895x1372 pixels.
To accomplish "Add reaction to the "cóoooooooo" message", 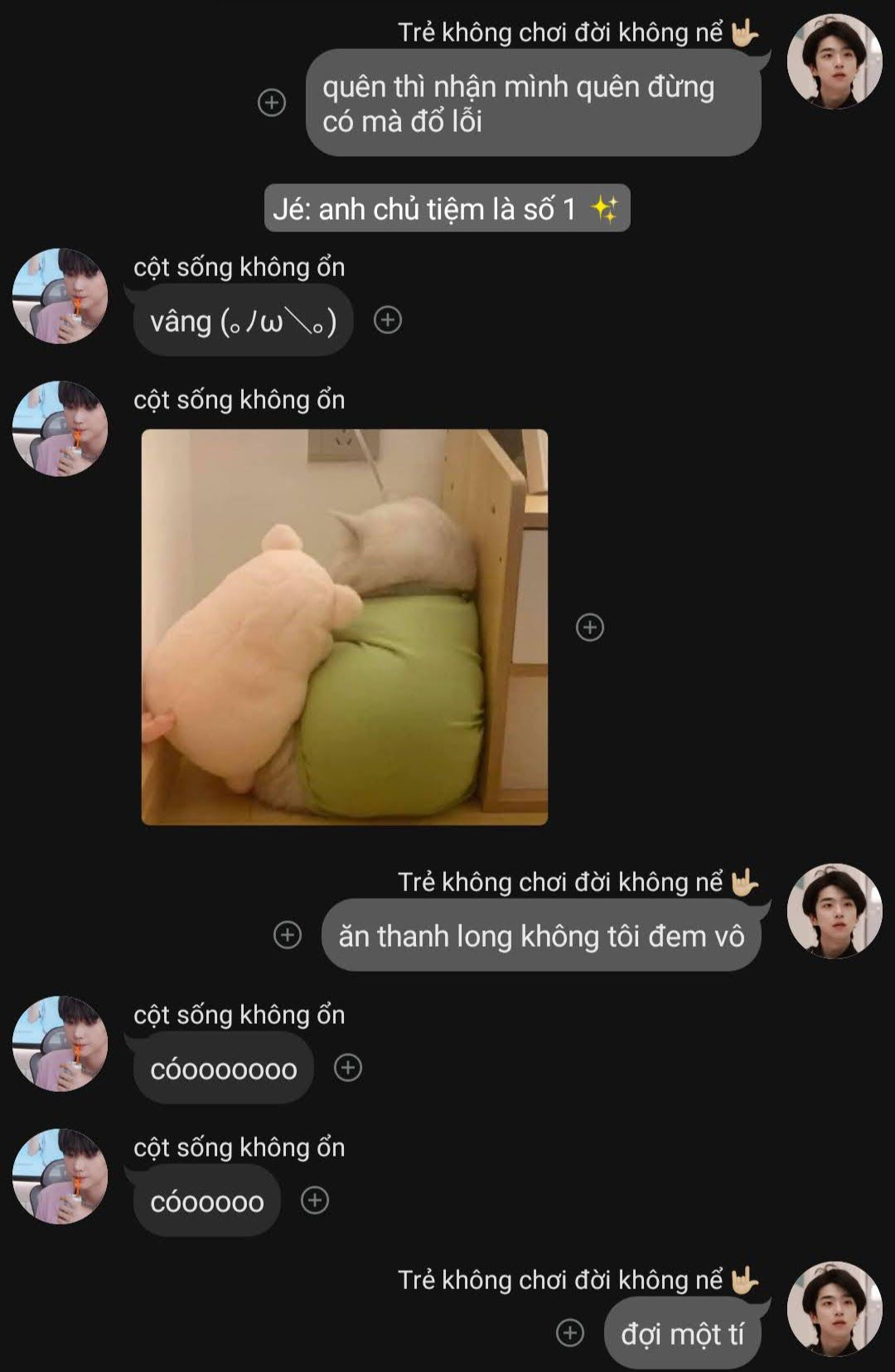I will point(348,1068).
